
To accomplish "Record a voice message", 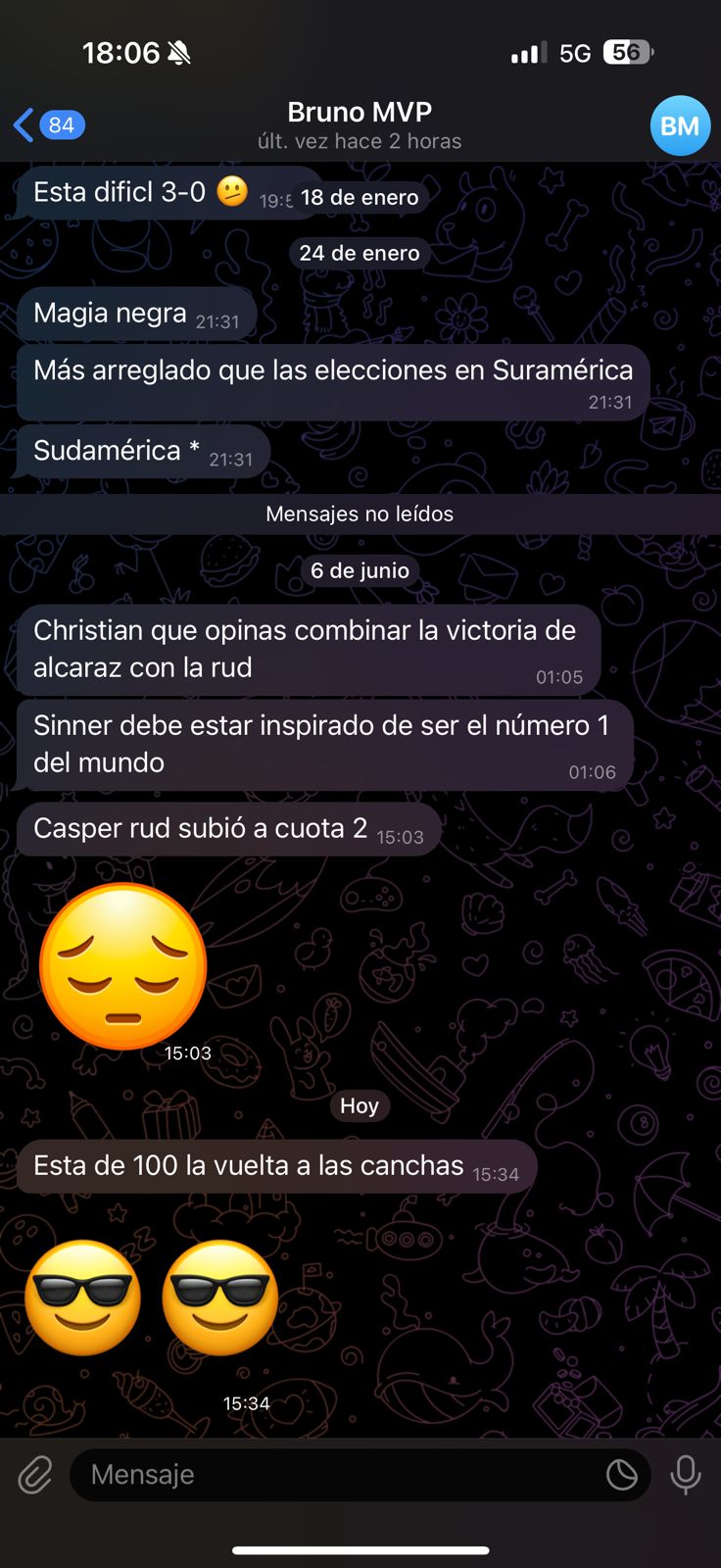I will (x=686, y=1474).
